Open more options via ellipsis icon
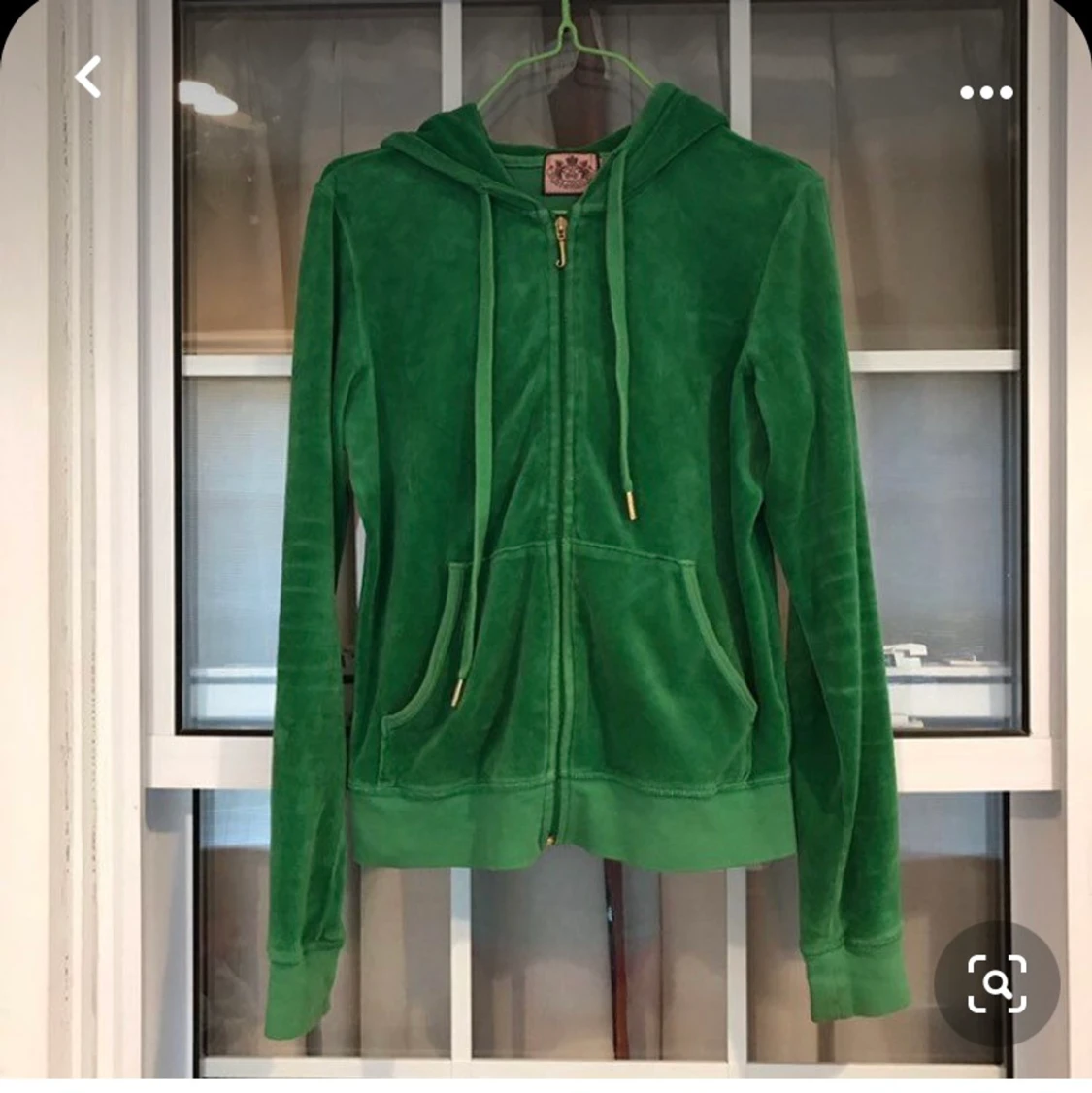This screenshot has height=1093, width=1092. coord(985,91)
